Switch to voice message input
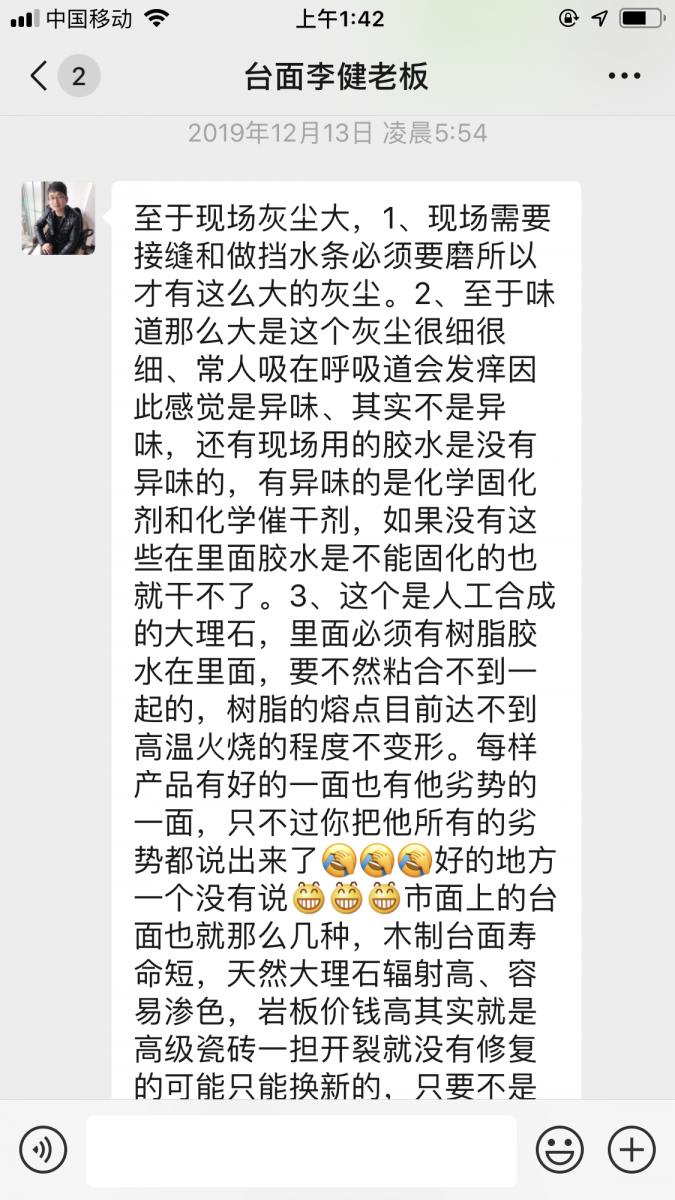 point(43,1149)
